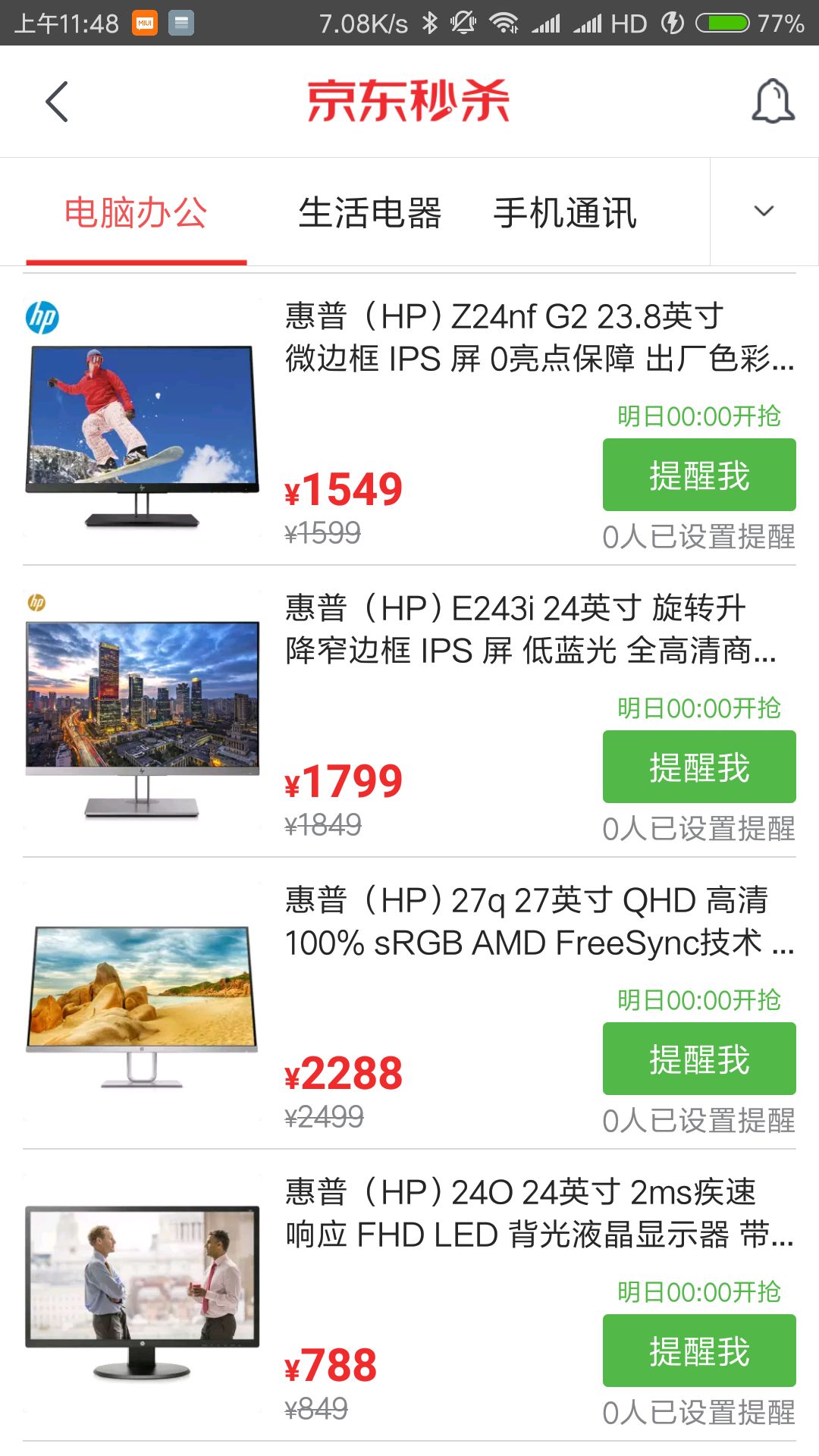Set reminder for the HP 27q QHD monitor

click(x=698, y=1059)
